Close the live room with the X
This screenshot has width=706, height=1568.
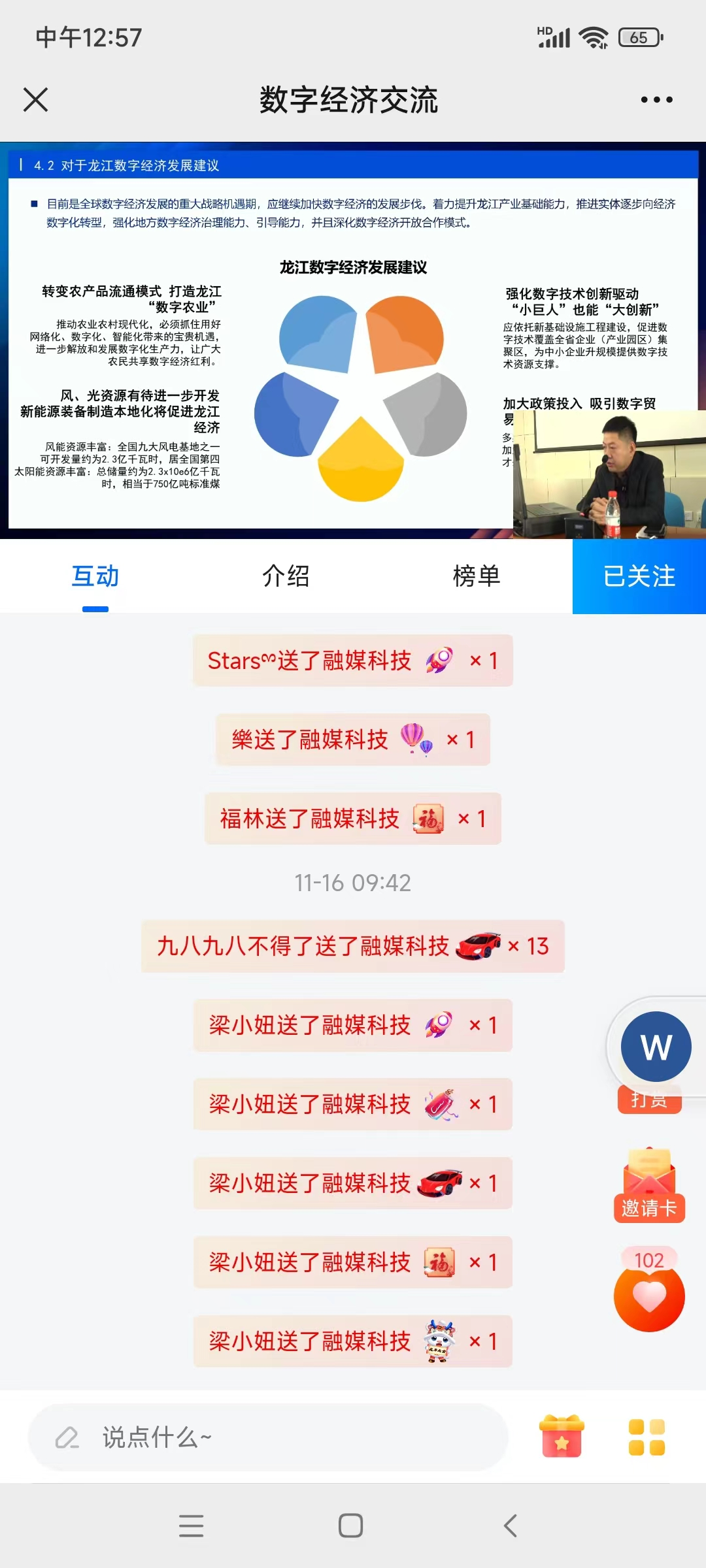[x=35, y=99]
